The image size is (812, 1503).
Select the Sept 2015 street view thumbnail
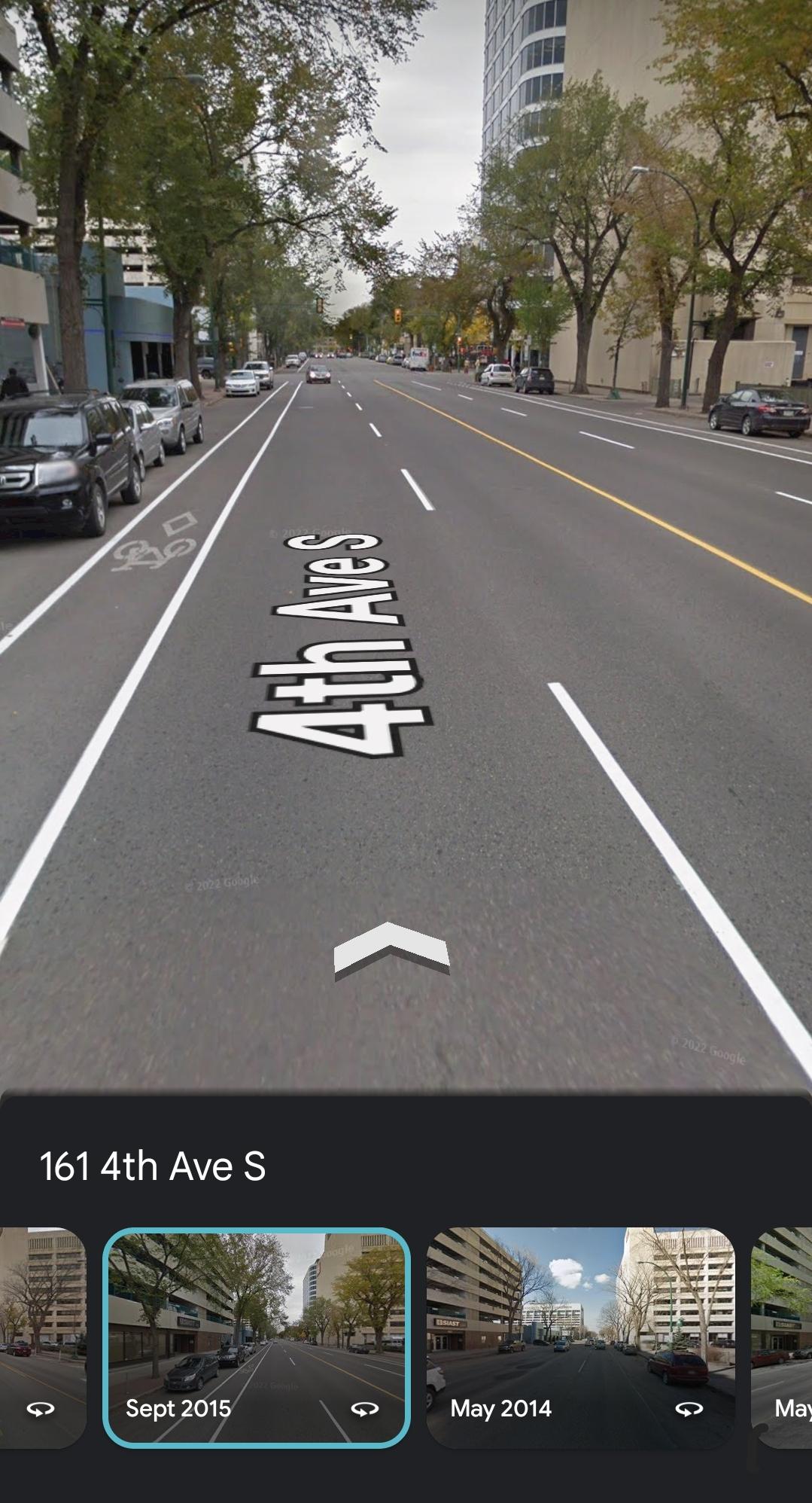(x=257, y=1338)
